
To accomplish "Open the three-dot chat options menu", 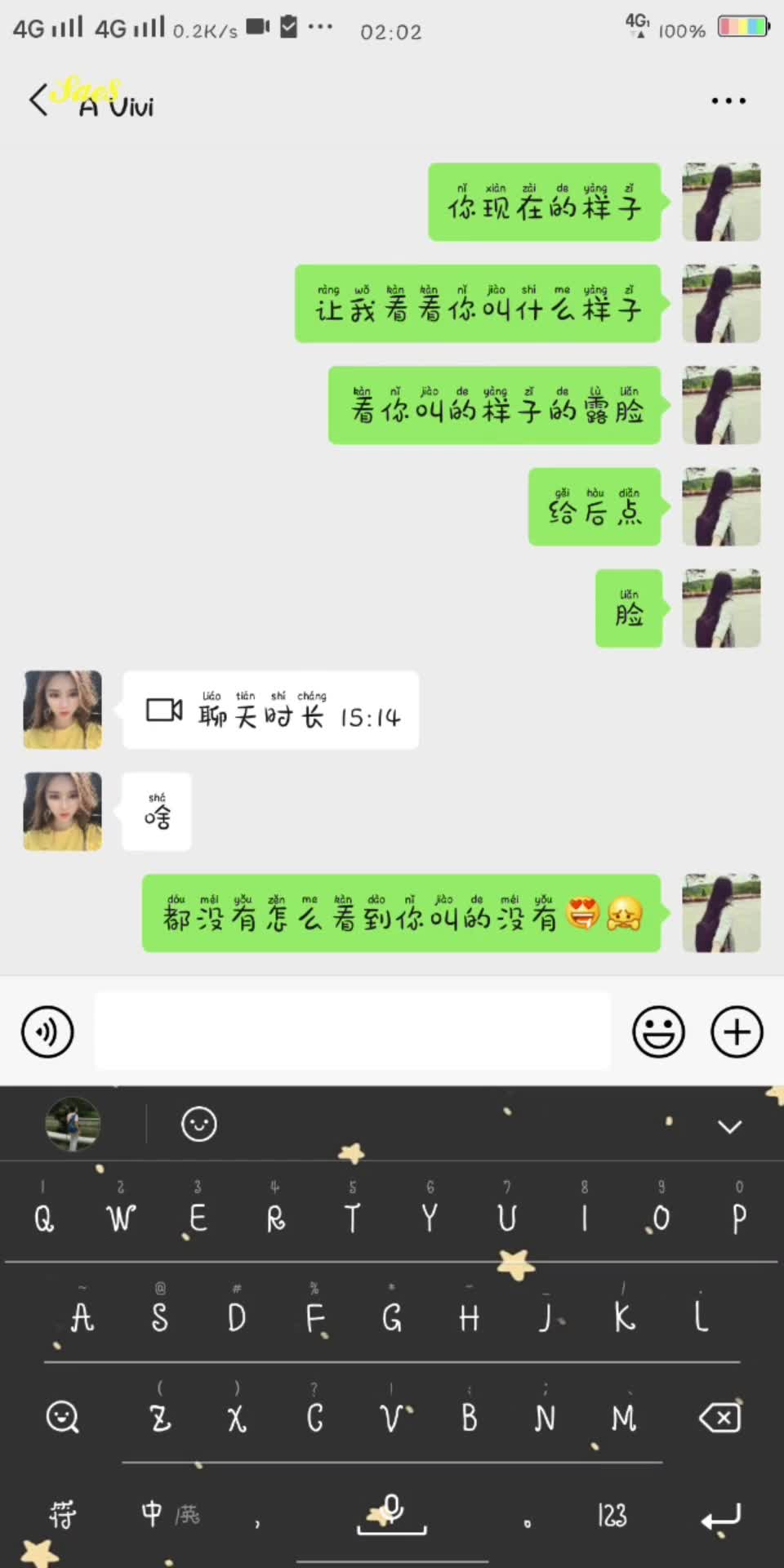I will (728, 100).
